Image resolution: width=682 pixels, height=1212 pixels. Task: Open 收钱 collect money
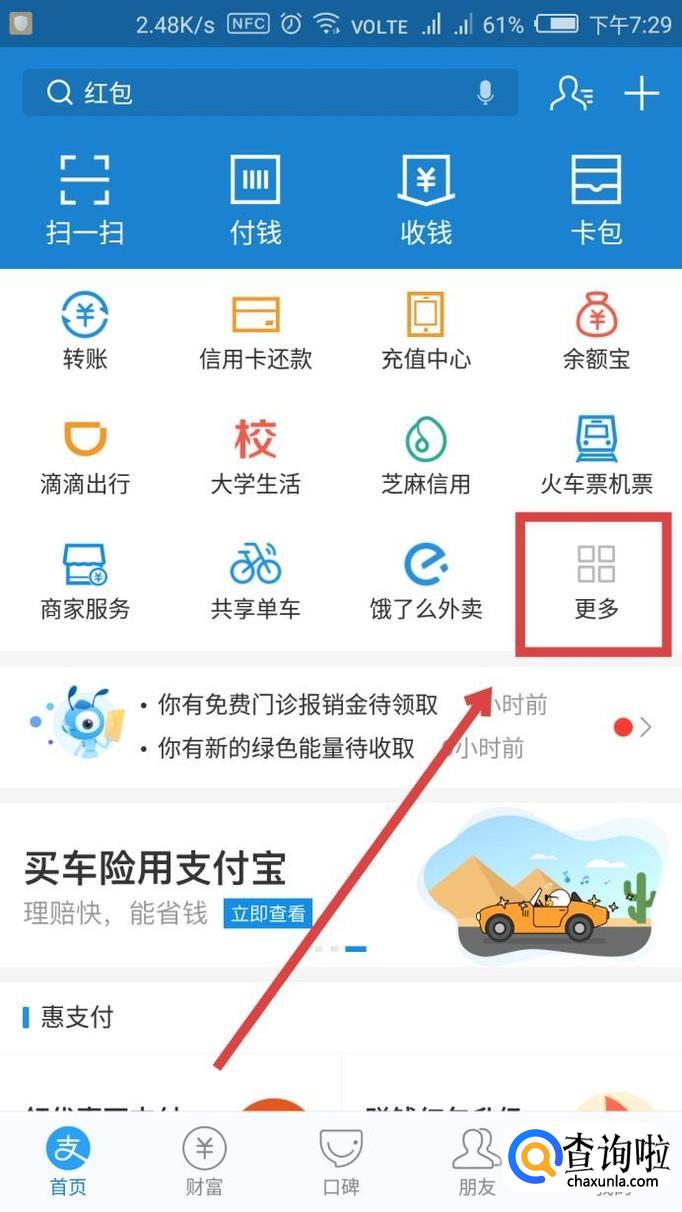[x=426, y=198]
